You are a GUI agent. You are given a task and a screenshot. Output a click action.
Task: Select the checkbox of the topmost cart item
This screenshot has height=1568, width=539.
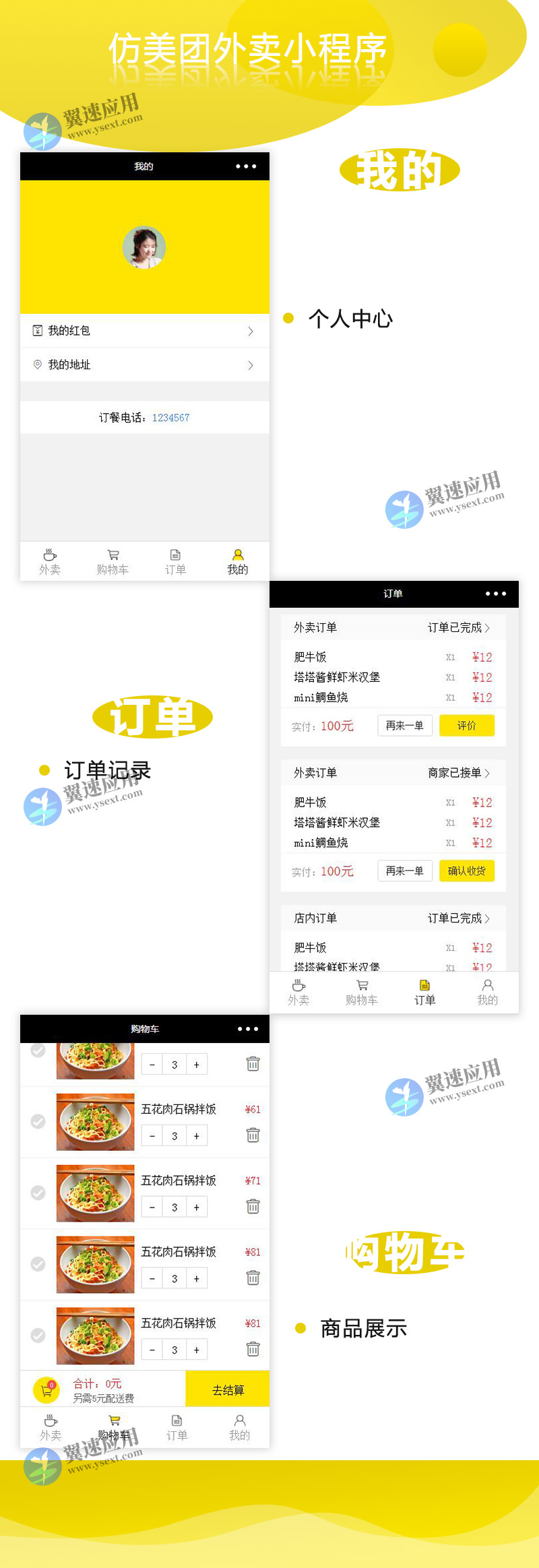(37, 1050)
